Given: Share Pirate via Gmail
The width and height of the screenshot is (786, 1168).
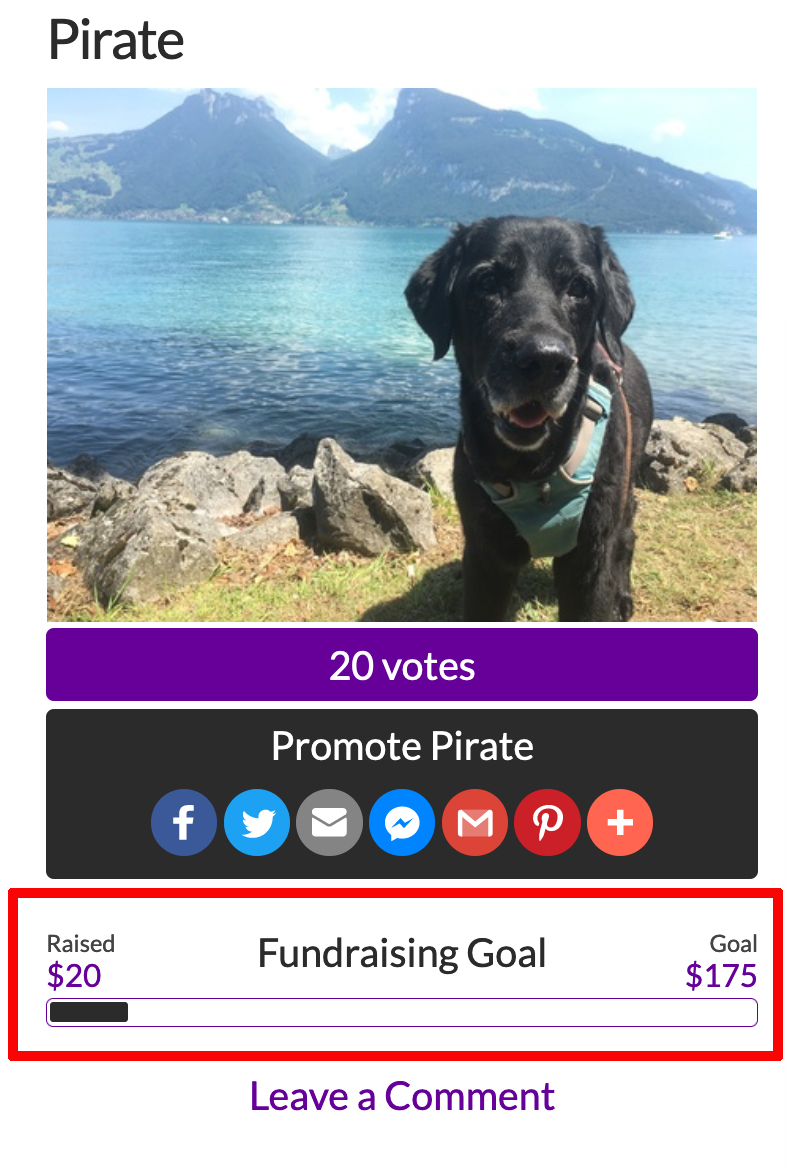Looking at the screenshot, I should coord(475,823).
